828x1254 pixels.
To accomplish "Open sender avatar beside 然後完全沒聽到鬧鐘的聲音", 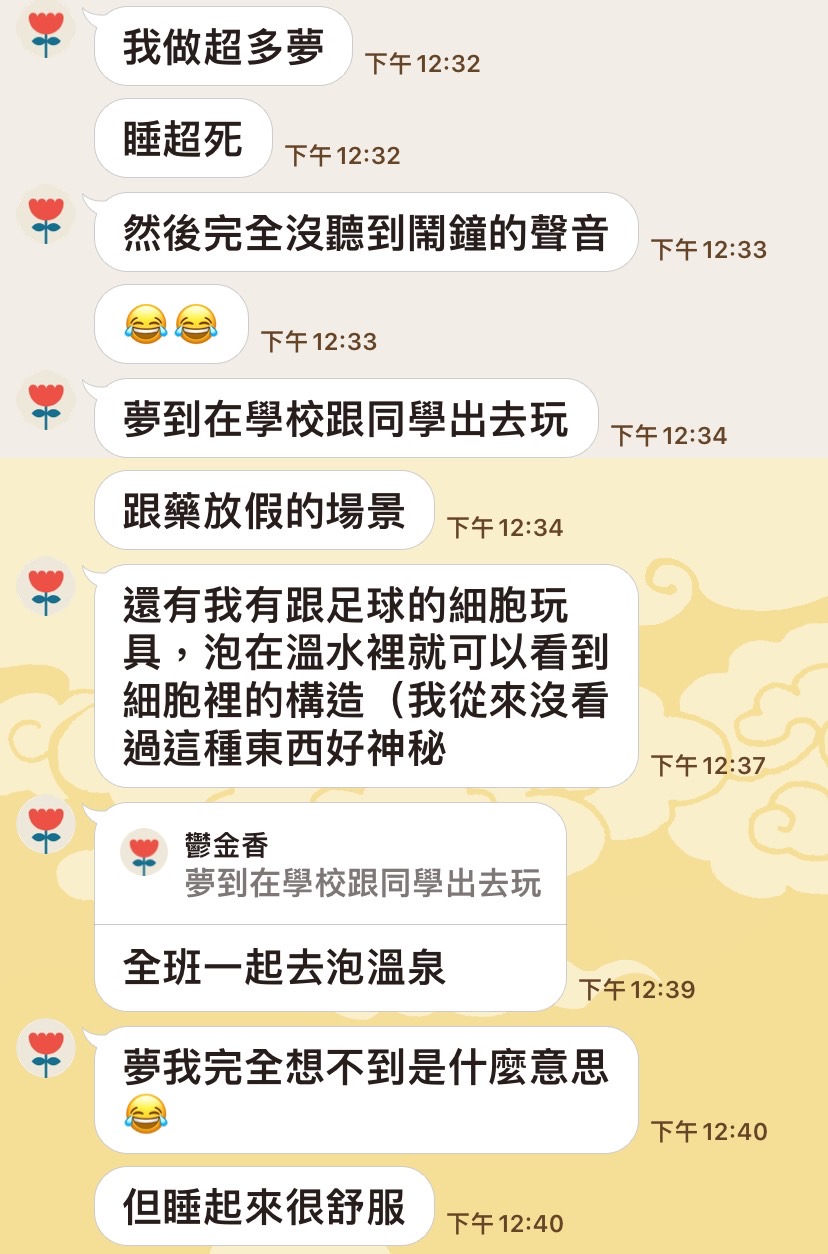I will (46, 214).
